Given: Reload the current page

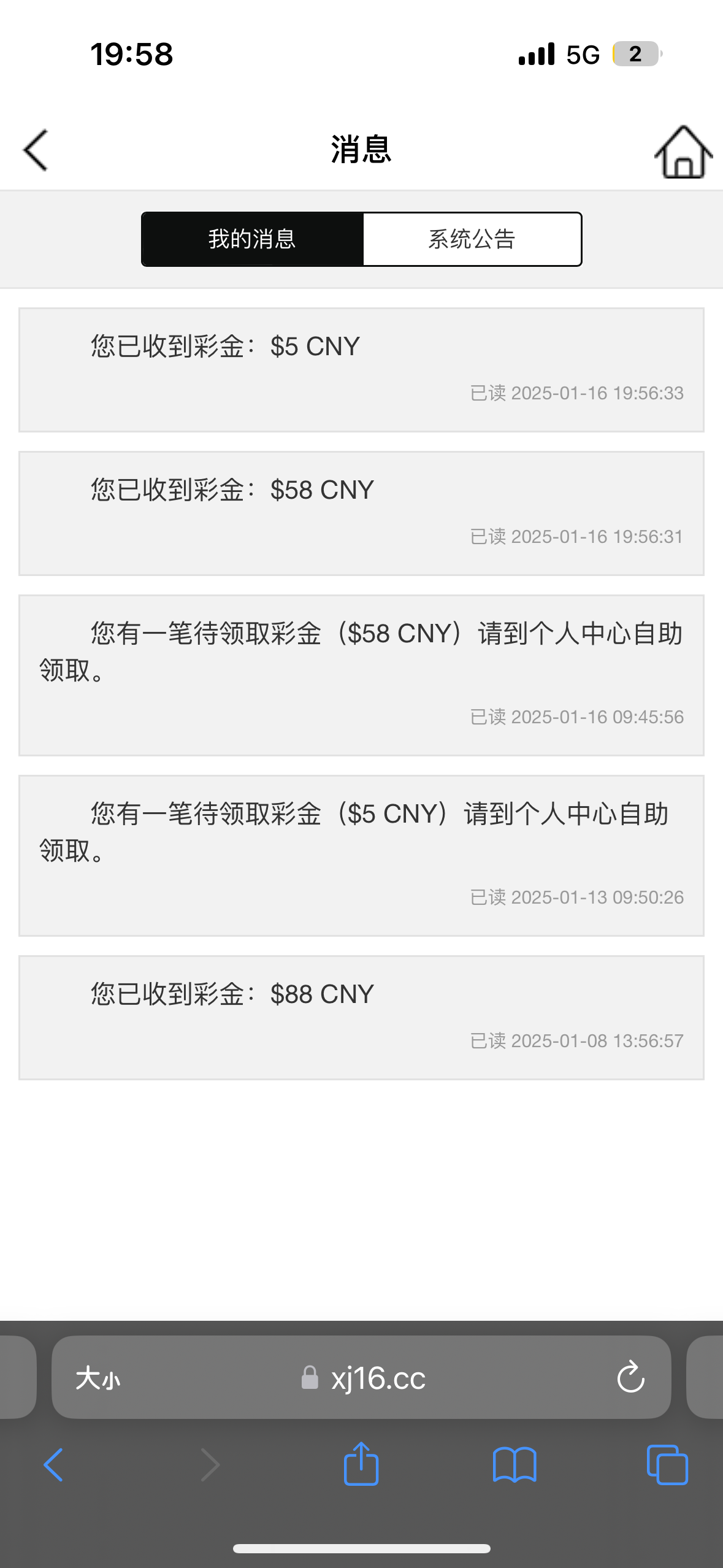Looking at the screenshot, I should [x=630, y=1378].
